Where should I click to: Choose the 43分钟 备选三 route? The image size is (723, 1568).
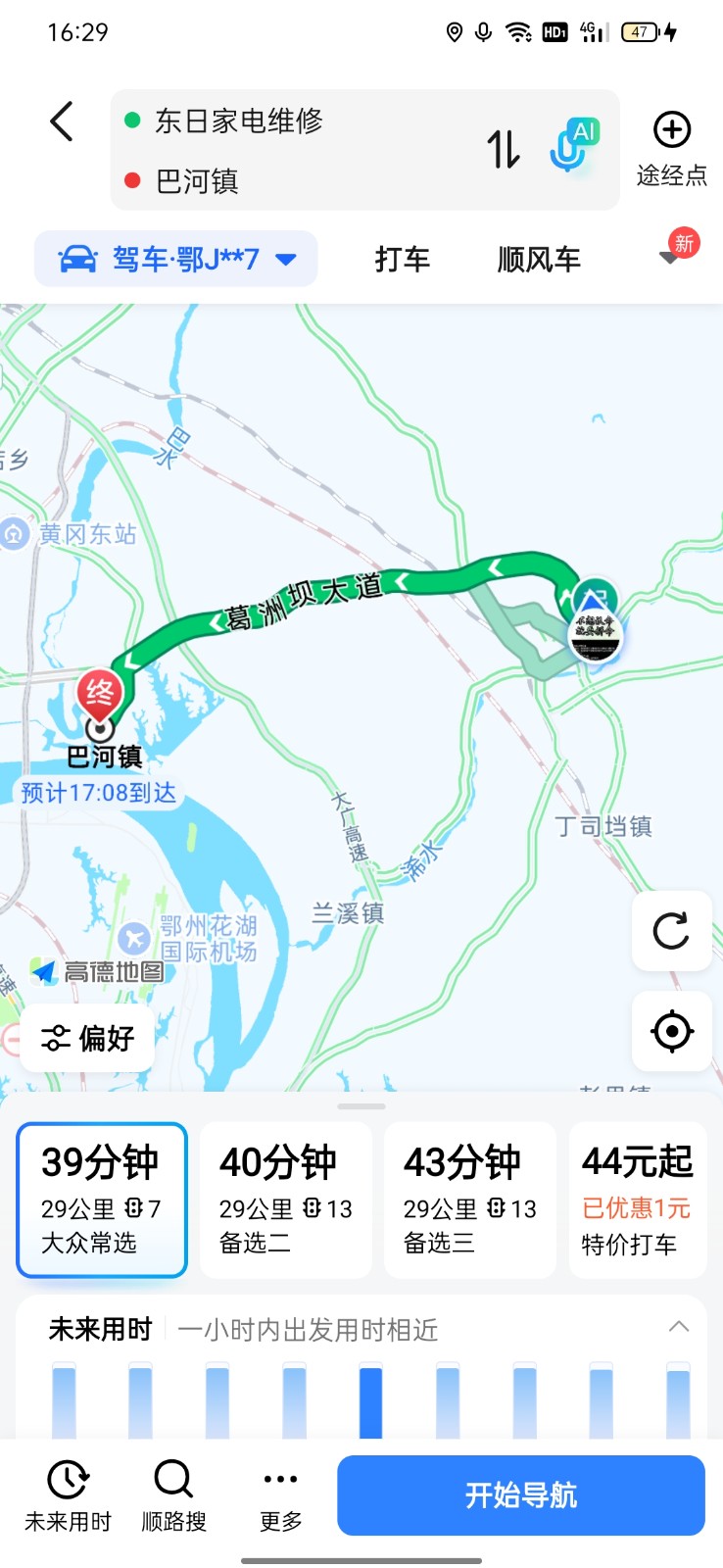pyautogui.click(x=469, y=1200)
